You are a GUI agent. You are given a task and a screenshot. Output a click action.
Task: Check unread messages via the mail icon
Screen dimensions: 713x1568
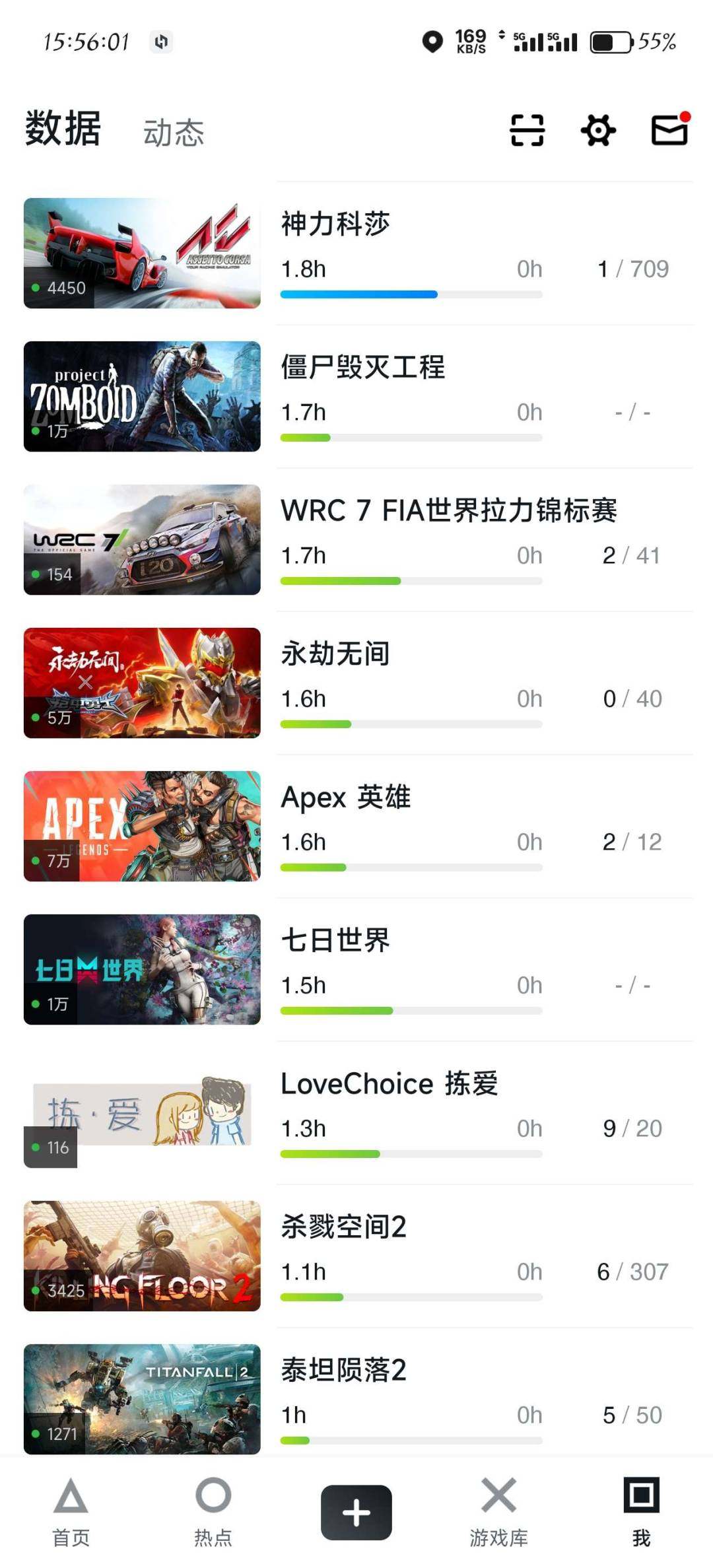coord(669,130)
